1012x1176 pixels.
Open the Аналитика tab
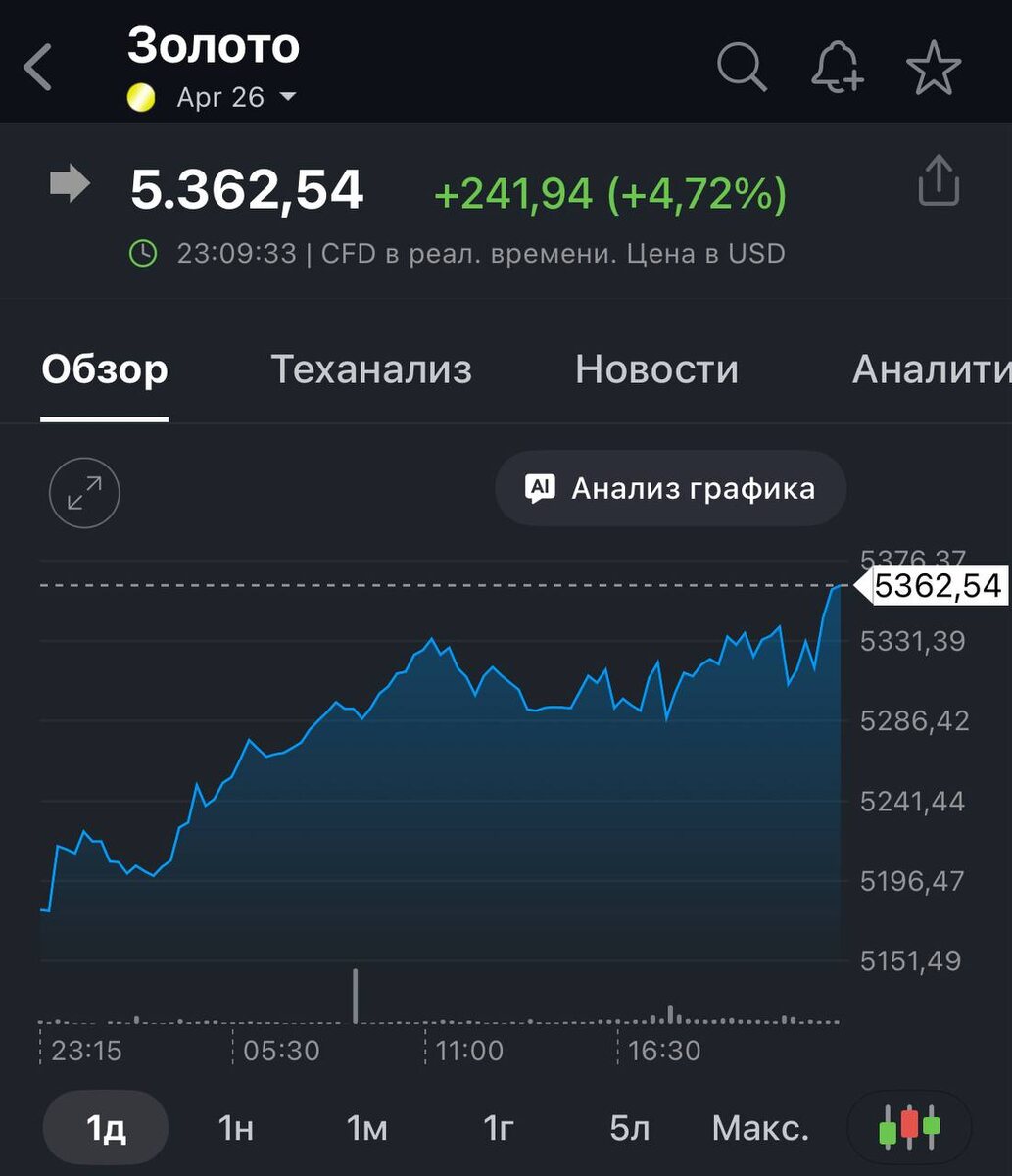click(931, 369)
